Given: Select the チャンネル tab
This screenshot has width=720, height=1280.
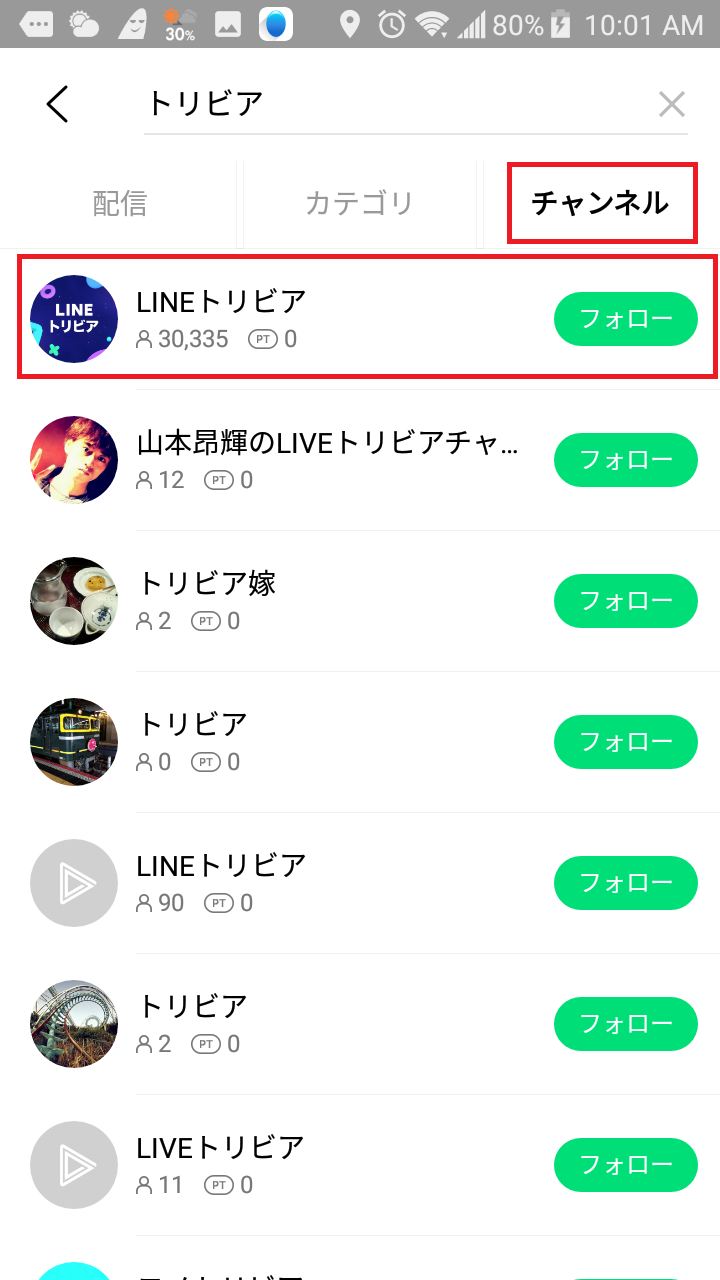Looking at the screenshot, I should pyautogui.click(x=600, y=203).
